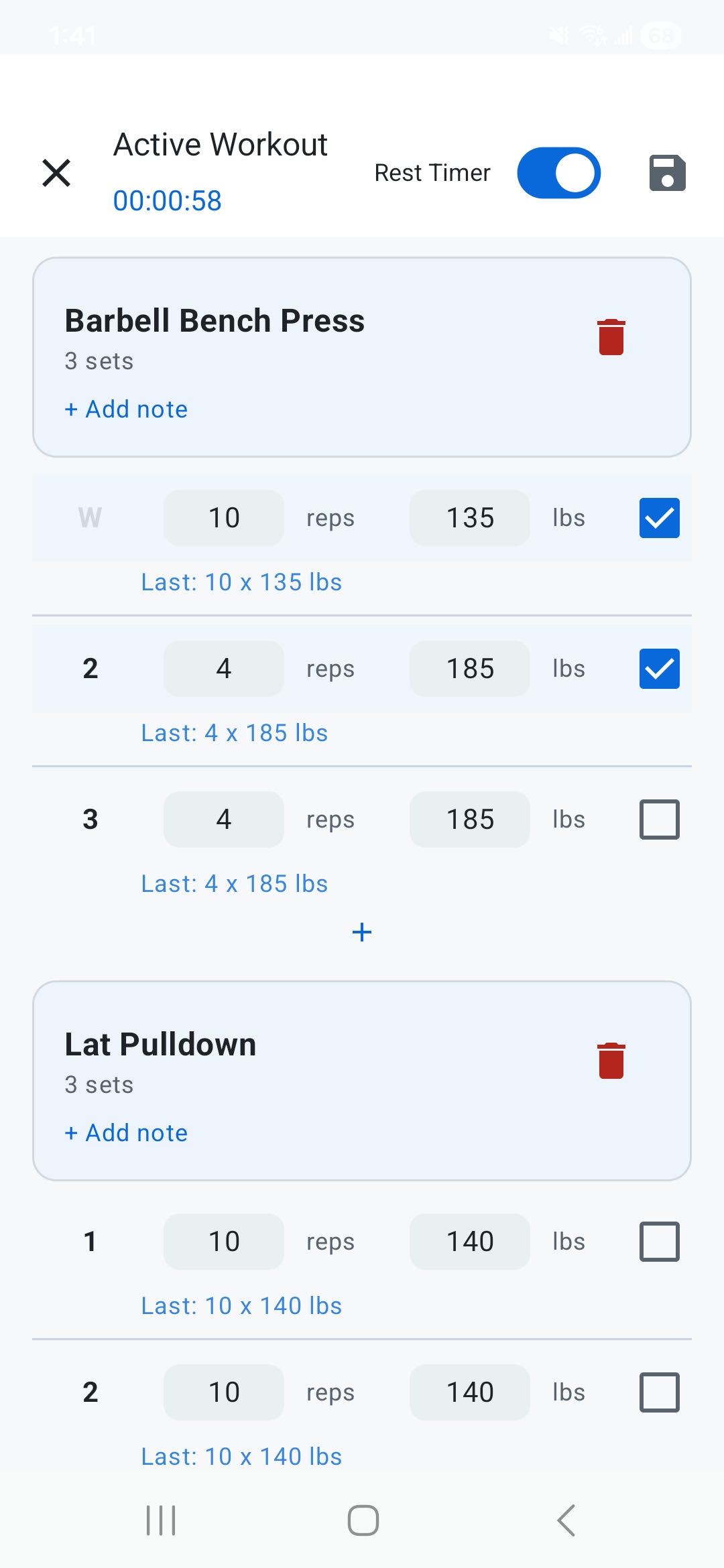Tap the workout elapsed timer
724x1568 pixels.
pos(166,200)
